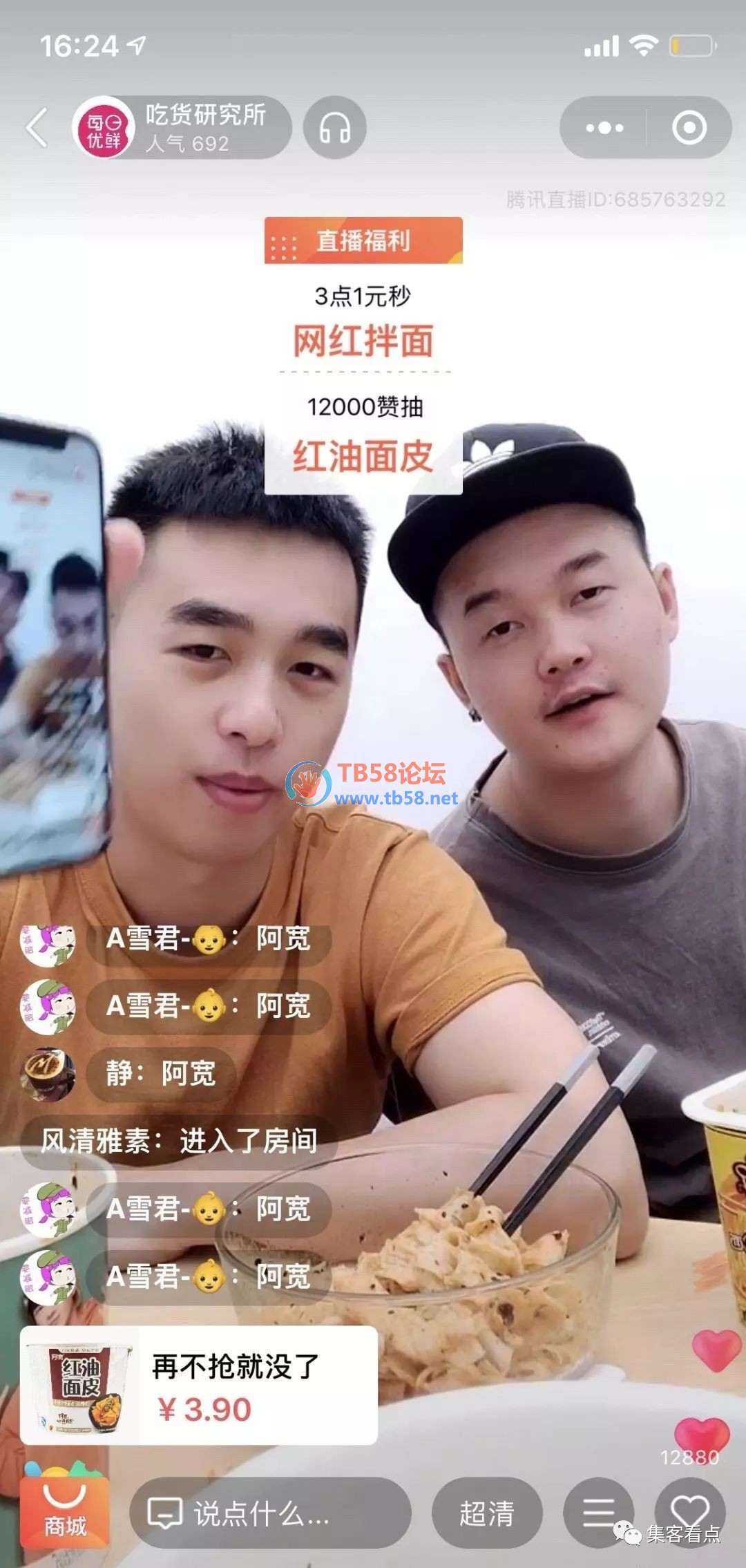The width and height of the screenshot is (746, 1568).
Task: Open the mini program three-dot menu
Action: coord(604,128)
